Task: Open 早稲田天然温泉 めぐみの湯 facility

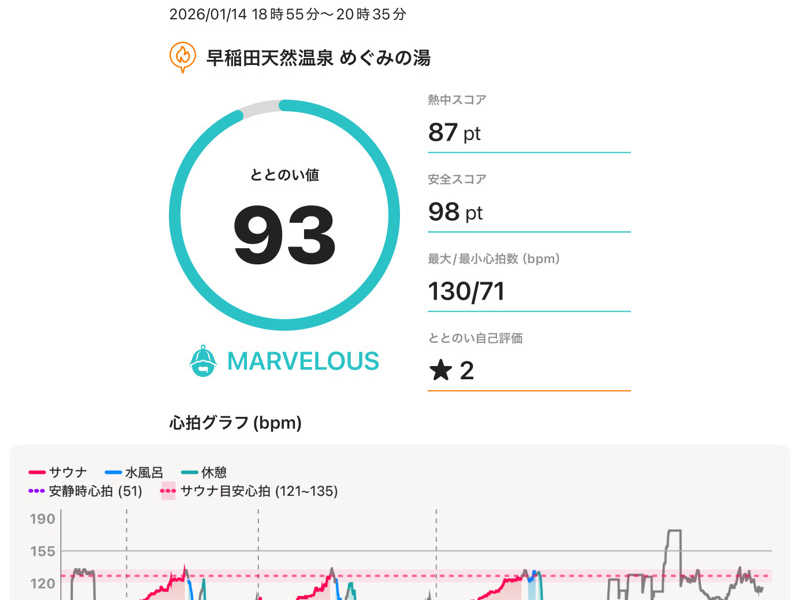Action: click(x=317, y=58)
